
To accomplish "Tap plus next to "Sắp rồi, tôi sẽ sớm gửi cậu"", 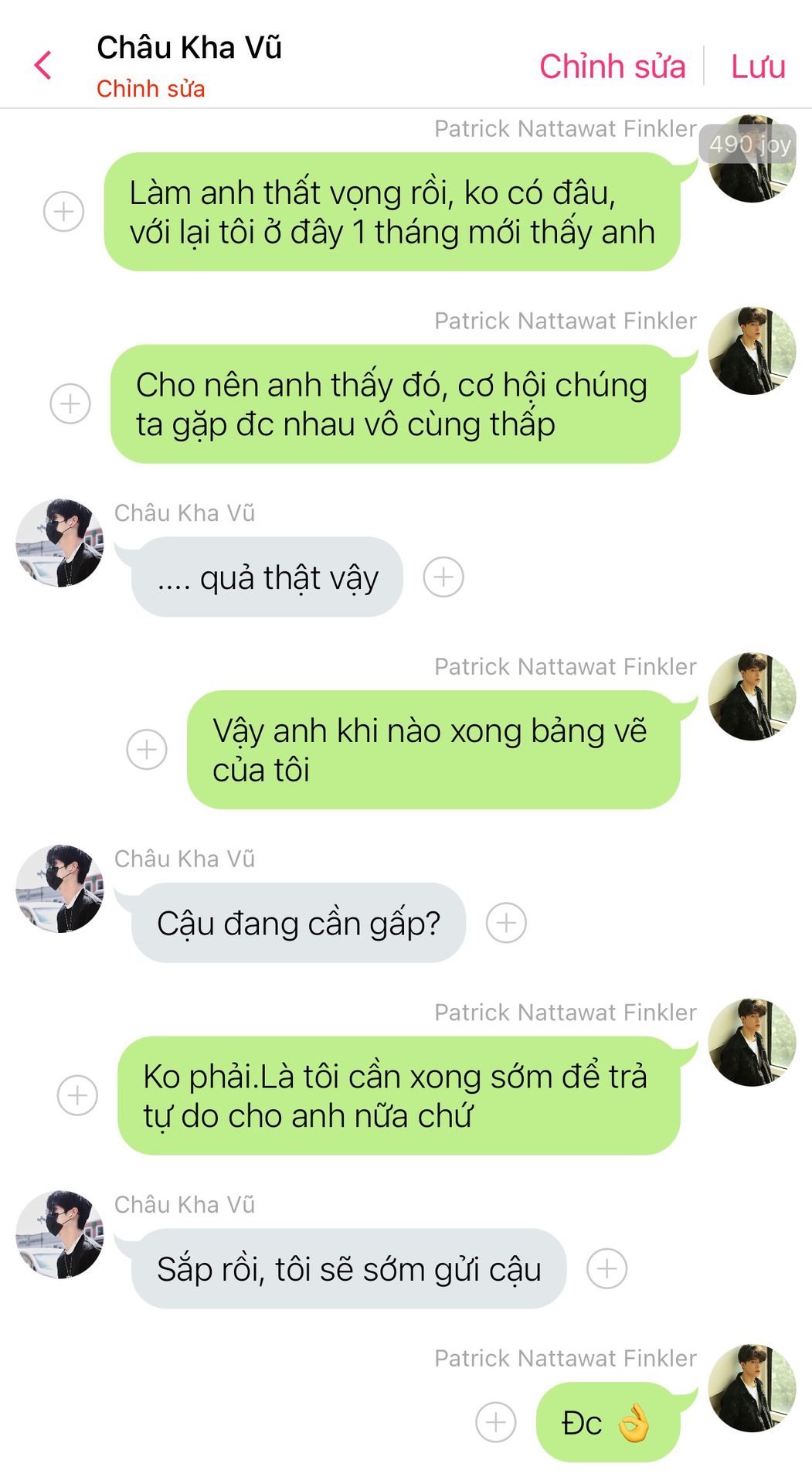I will tap(606, 1268).
